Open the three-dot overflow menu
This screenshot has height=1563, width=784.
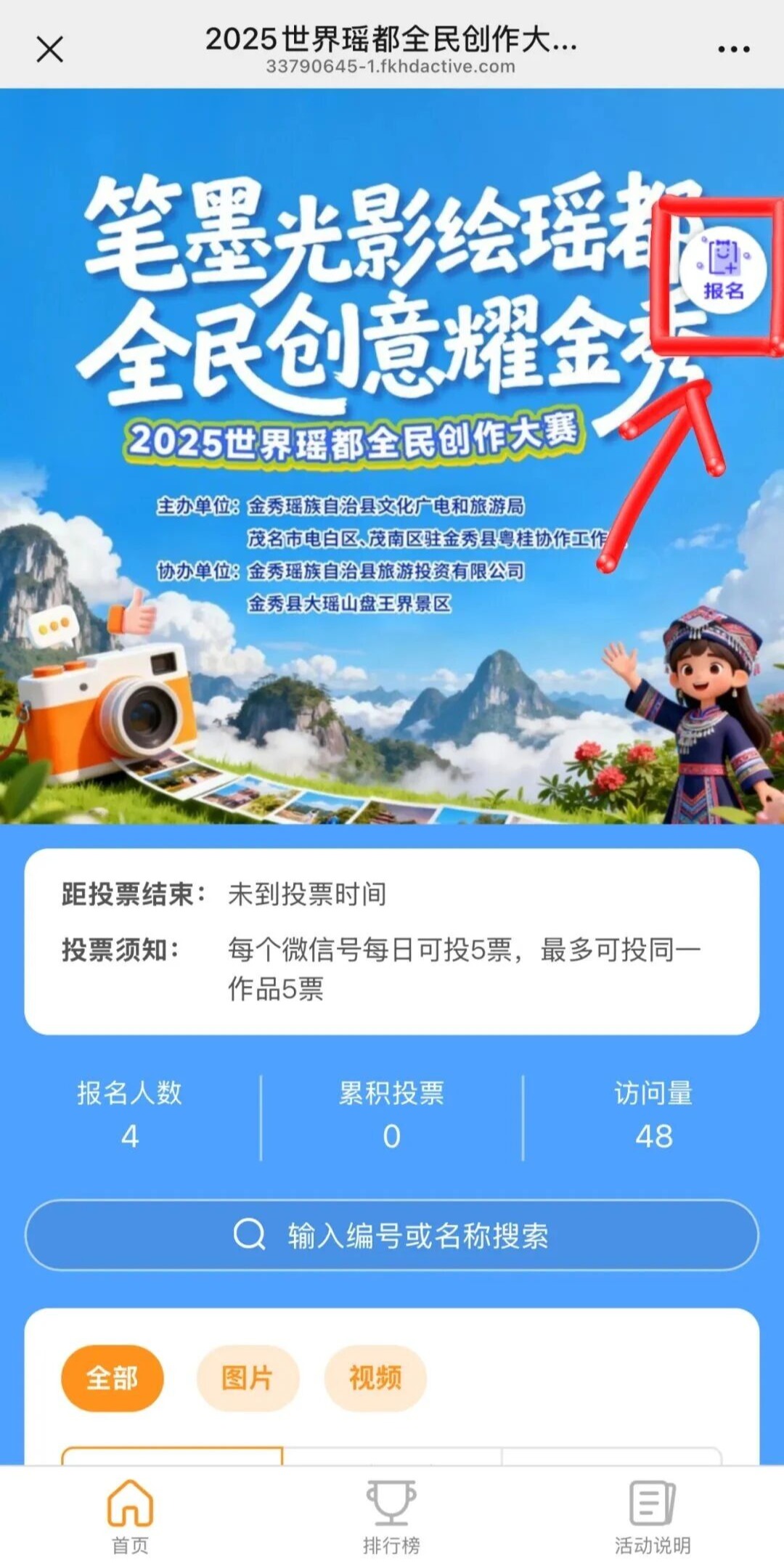(x=733, y=49)
